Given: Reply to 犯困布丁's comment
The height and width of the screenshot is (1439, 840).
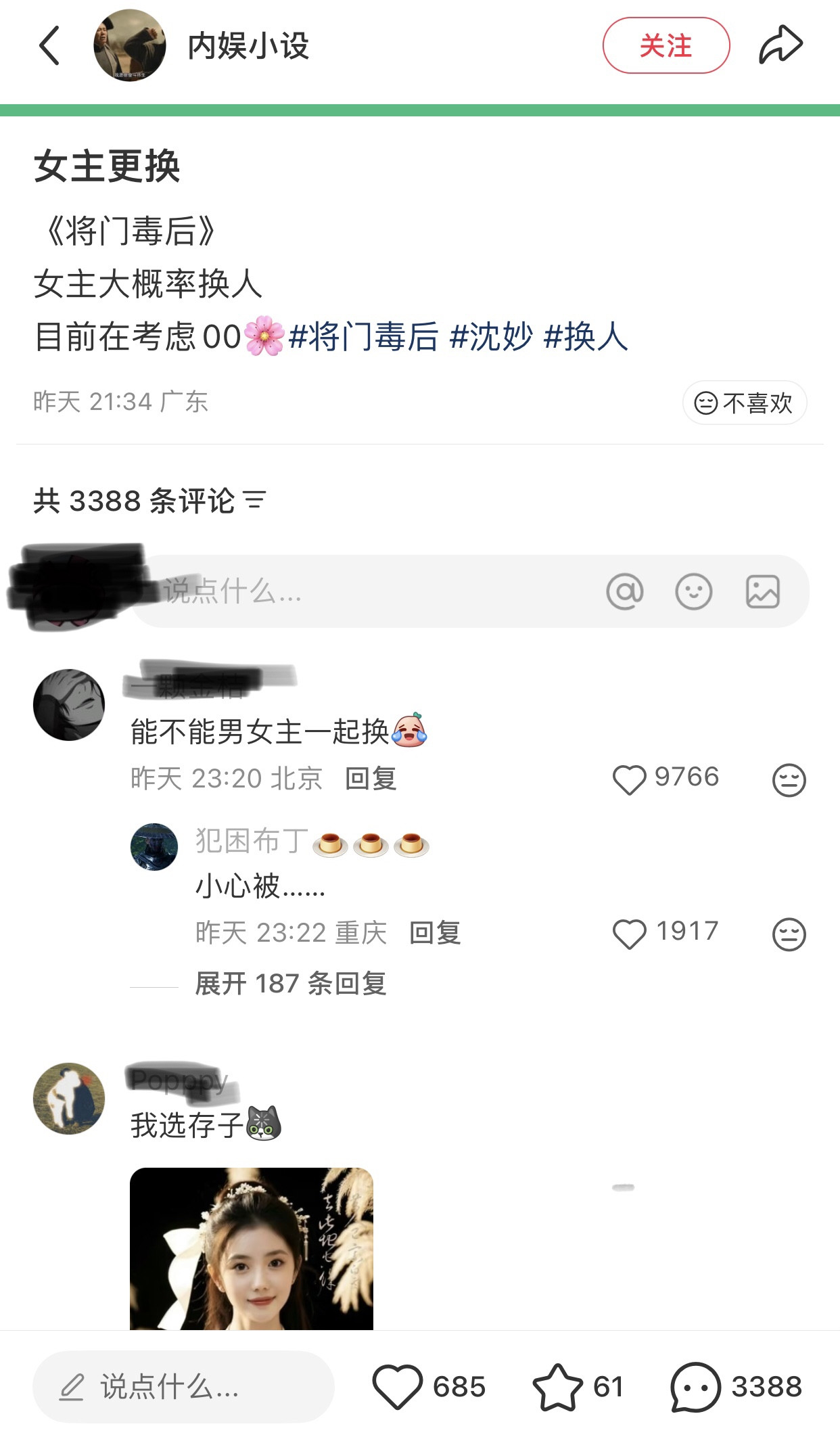Looking at the screenshot, I should click(x=435, y=933).
